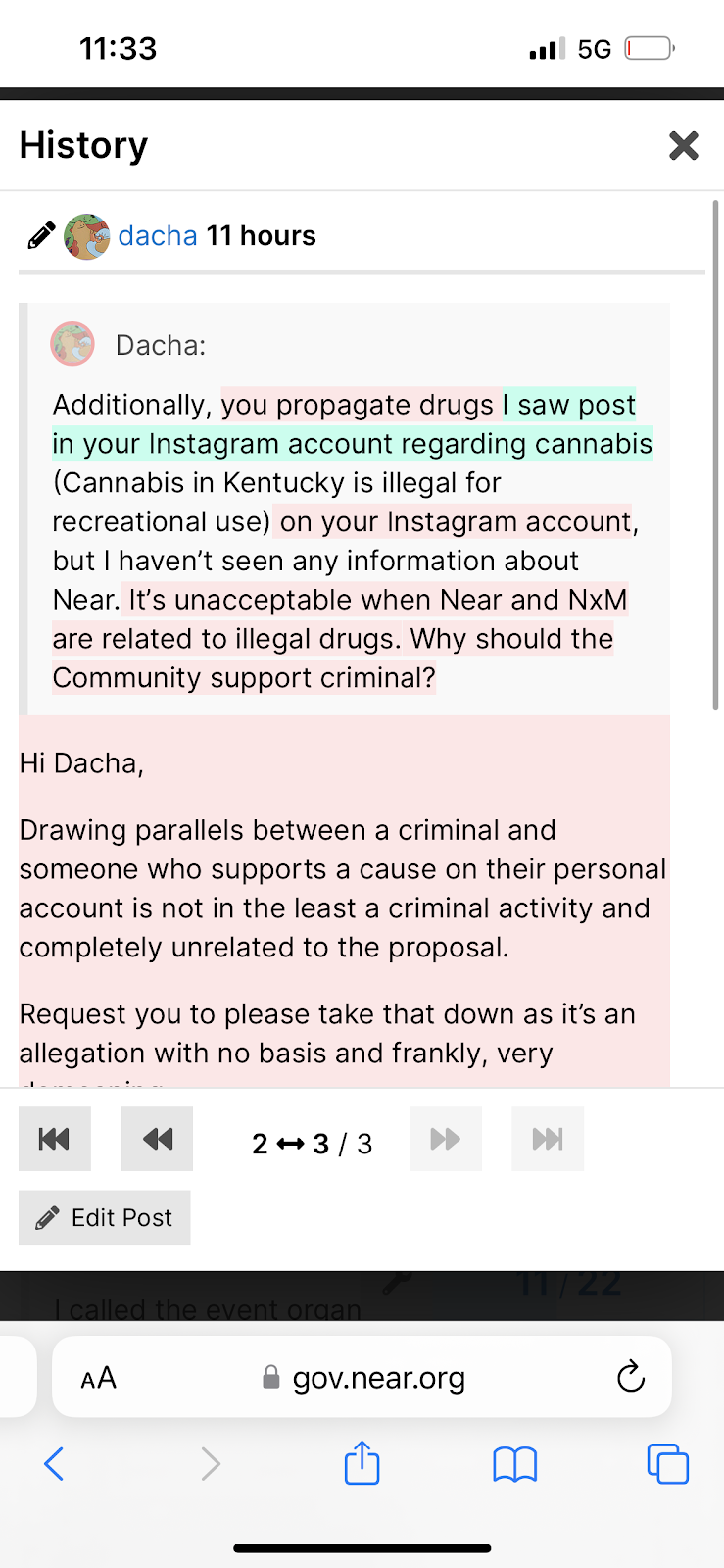Viewport: 724px width, 1568px height.
Task: Go back in Safari
Action: 55,1464
